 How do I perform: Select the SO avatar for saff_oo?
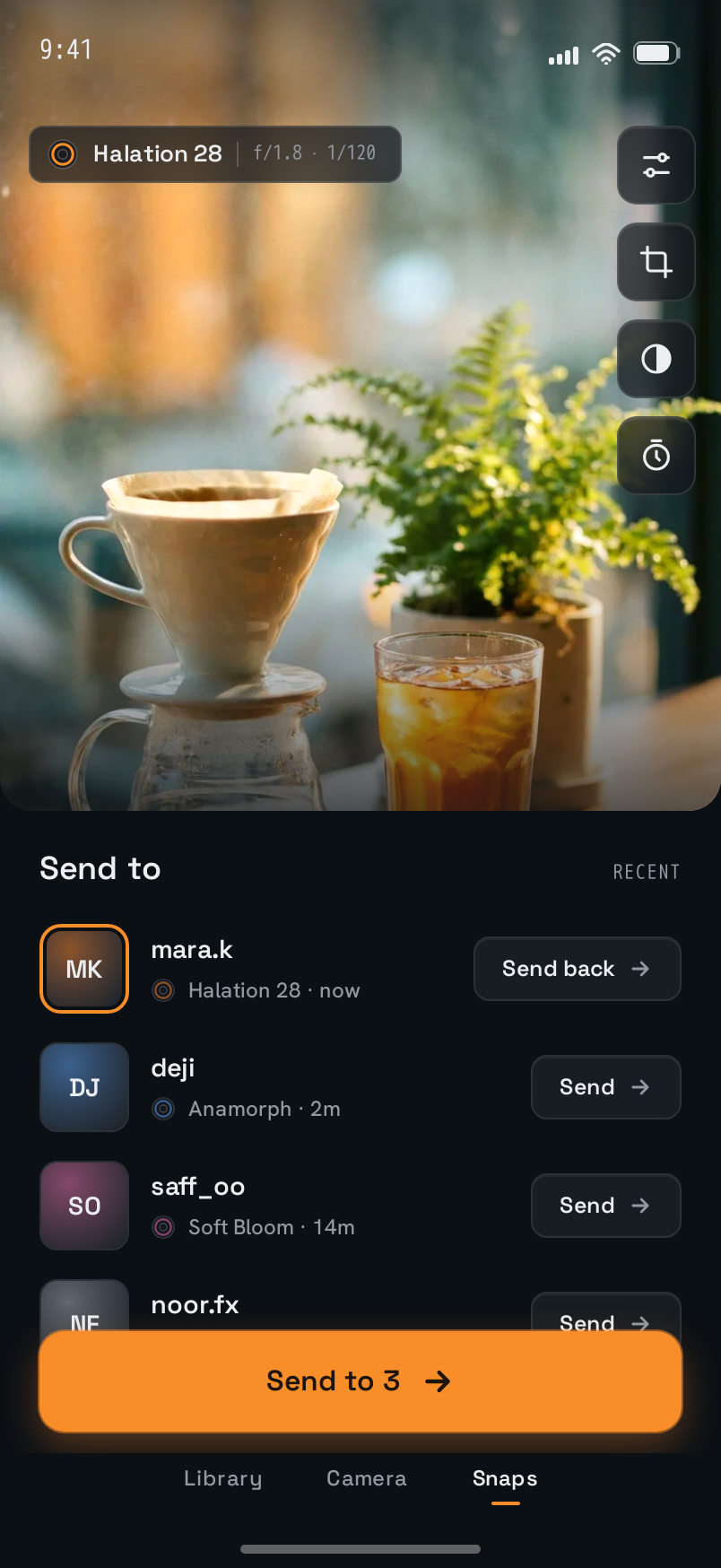click(84, 1206)
